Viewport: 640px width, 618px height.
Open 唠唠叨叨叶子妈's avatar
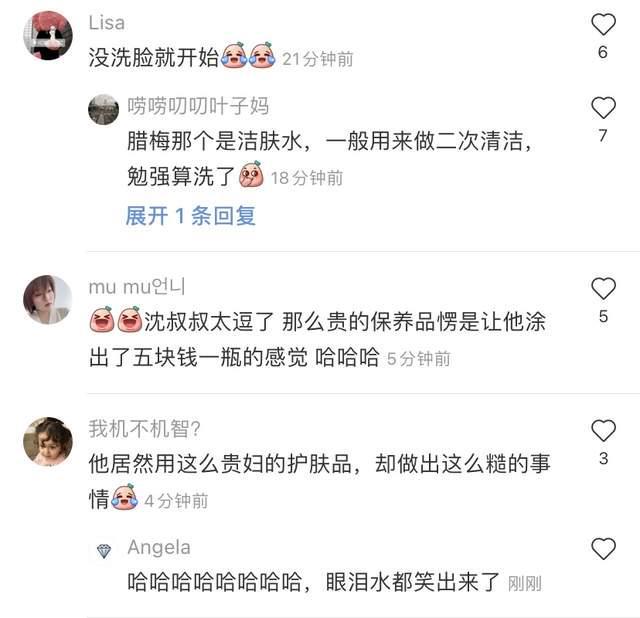tap(103, 108)
